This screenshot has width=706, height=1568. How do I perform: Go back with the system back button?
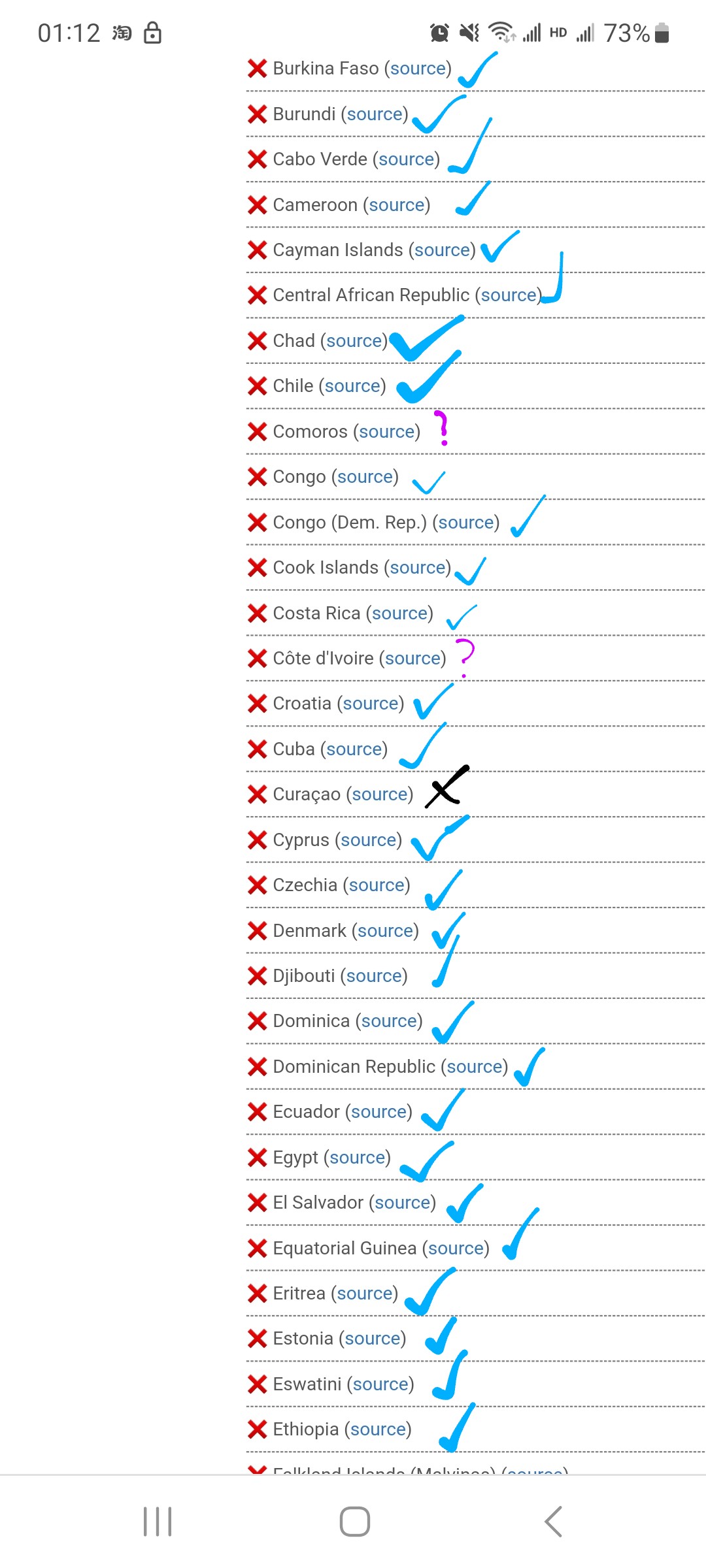tap(553, 1522)
